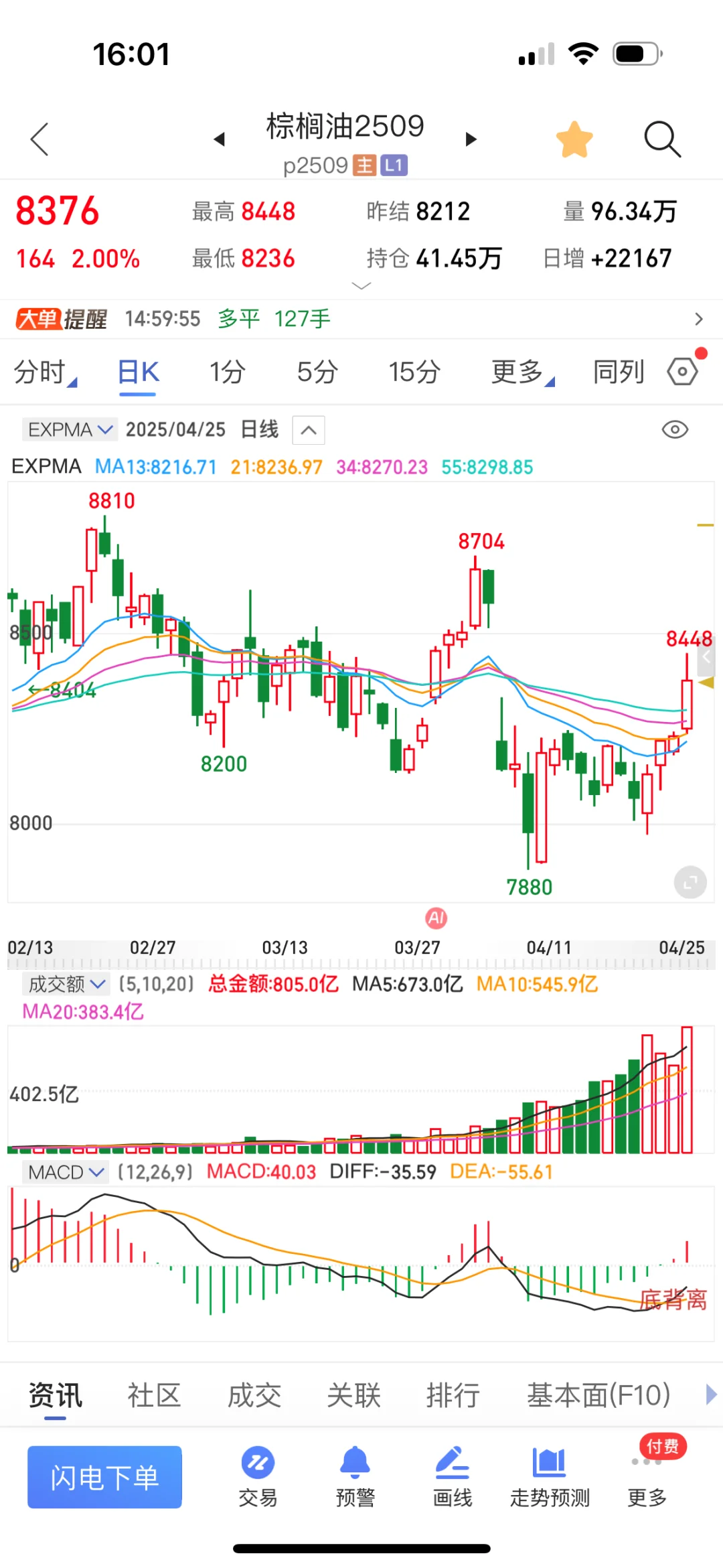Switch to the next contract with the right arrow
Image resolution: width=723 pixels, height=1568 pixels.
tap(471, 139)
